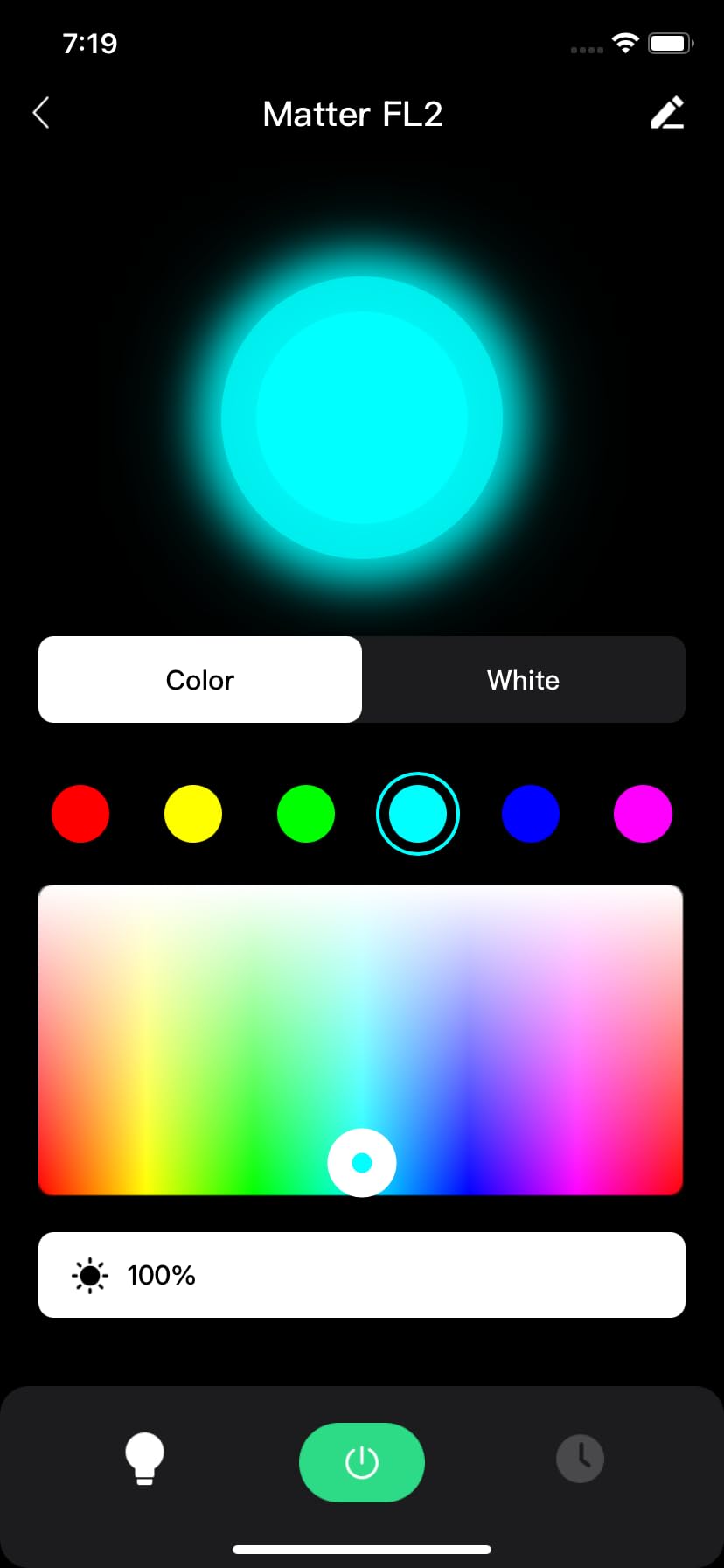
Task: Open the timer clock tab
Action: point(581,1459)
